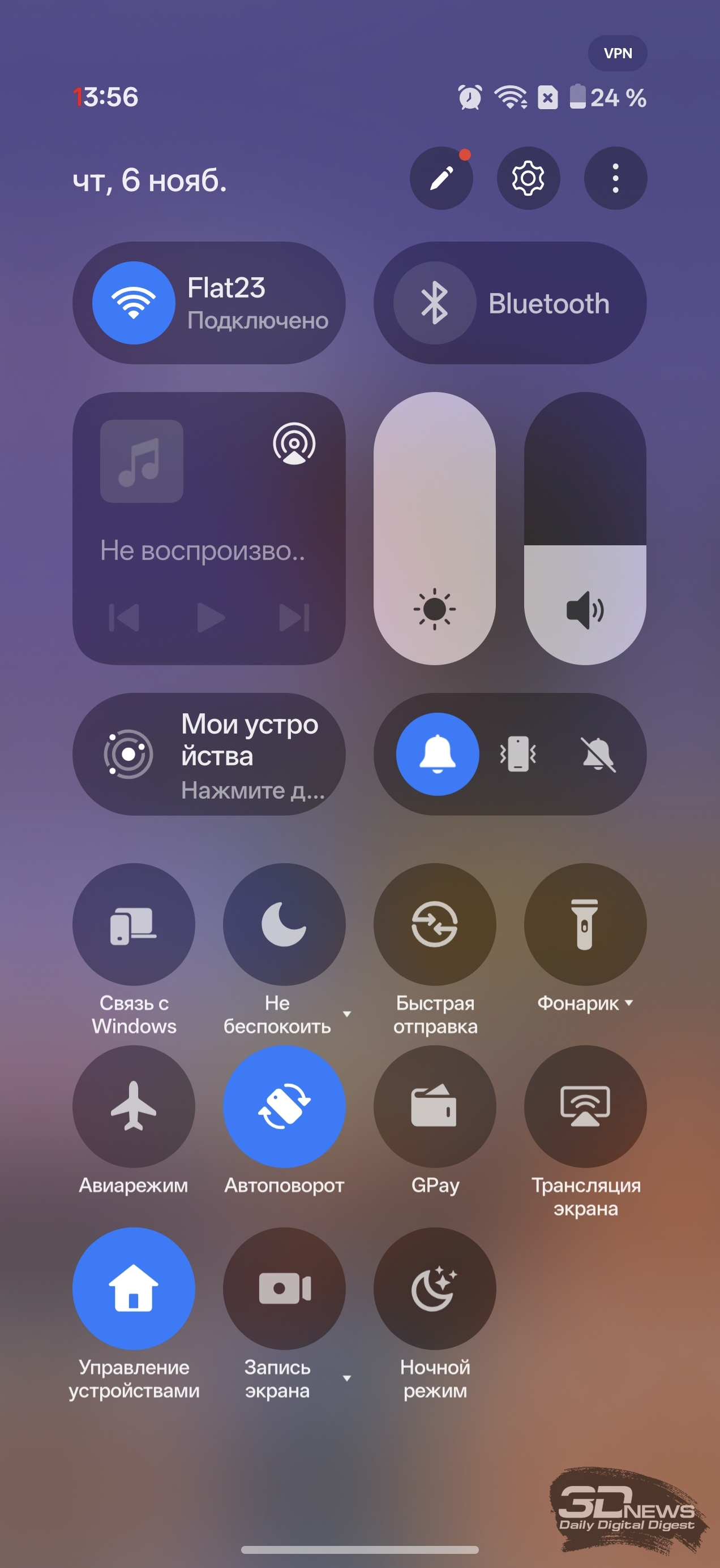Switch to vibrate mode
Image resolution: width=720 pixels, height=1568 pixels.
click(518, 754)
